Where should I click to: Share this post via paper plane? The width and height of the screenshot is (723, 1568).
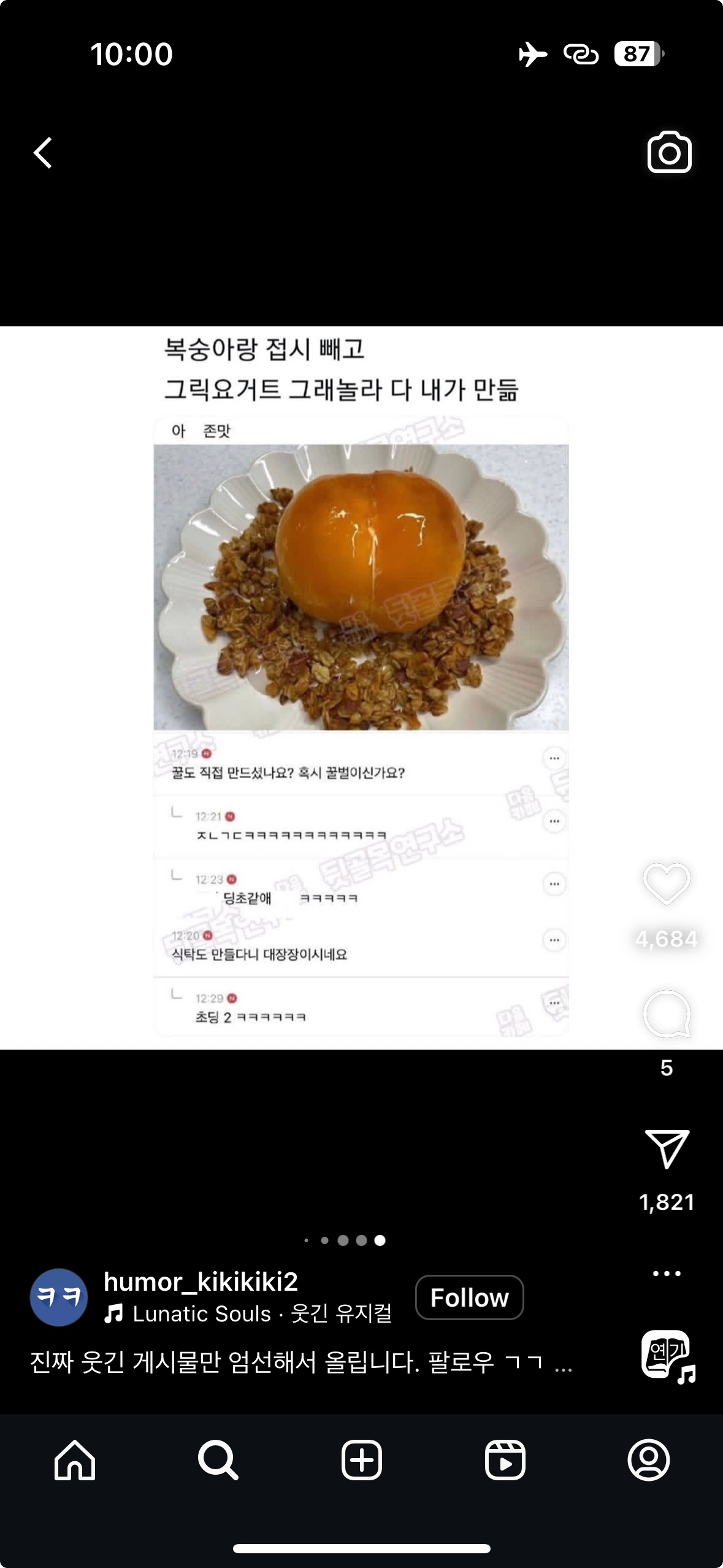coord(667,1148)
